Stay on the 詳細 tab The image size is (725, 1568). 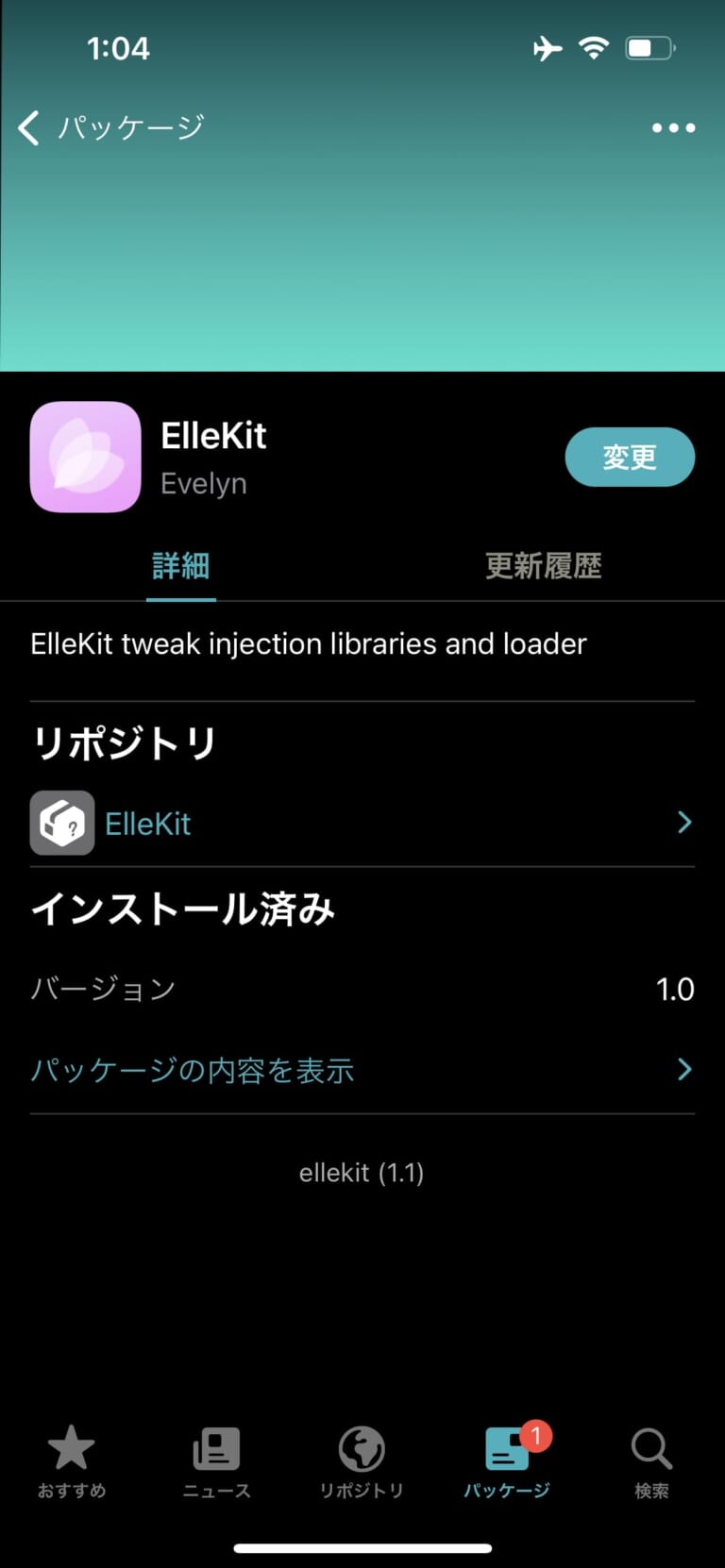point(180,566)
